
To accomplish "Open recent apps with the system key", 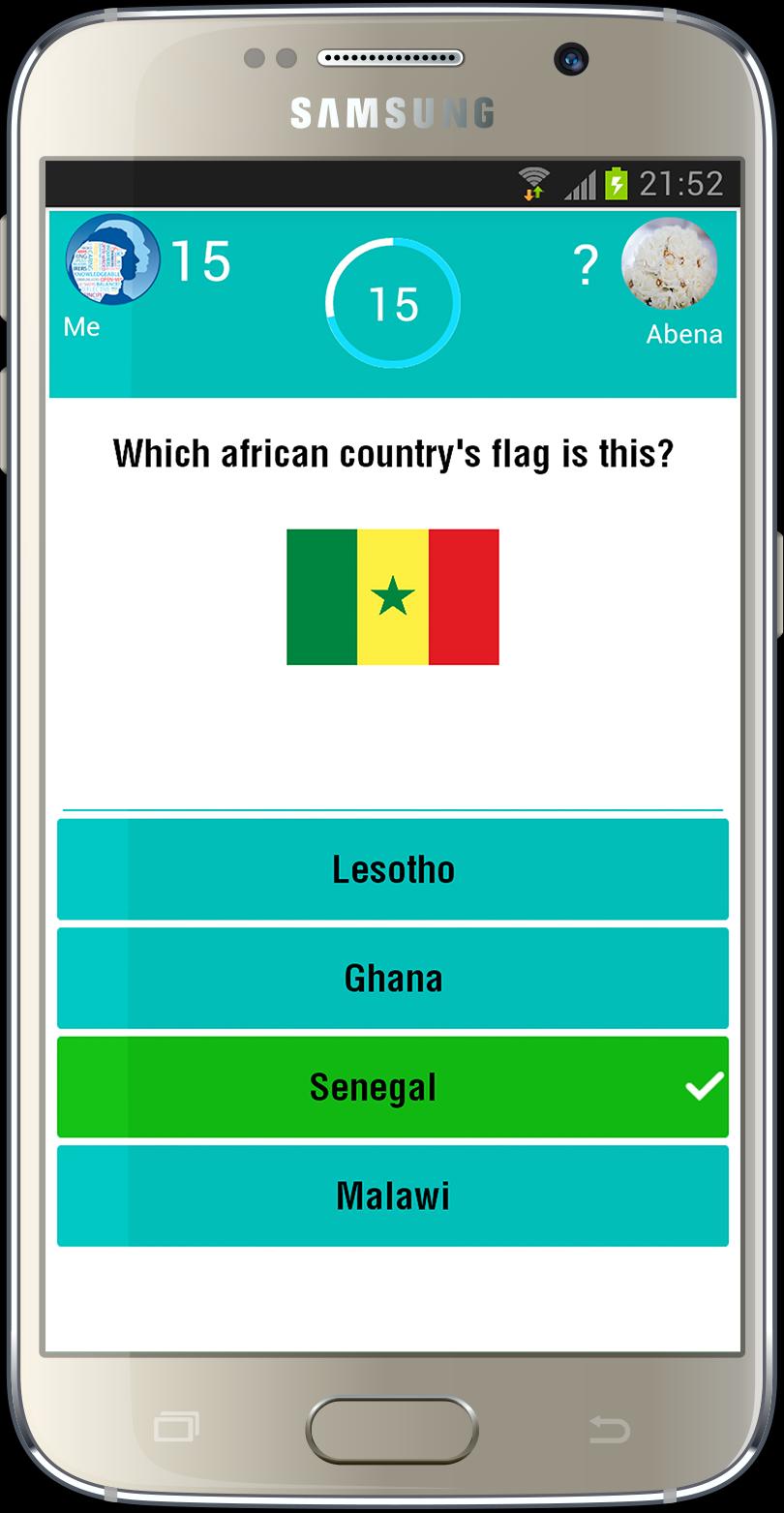I will pyautogui.click(x=176, y=1427).
